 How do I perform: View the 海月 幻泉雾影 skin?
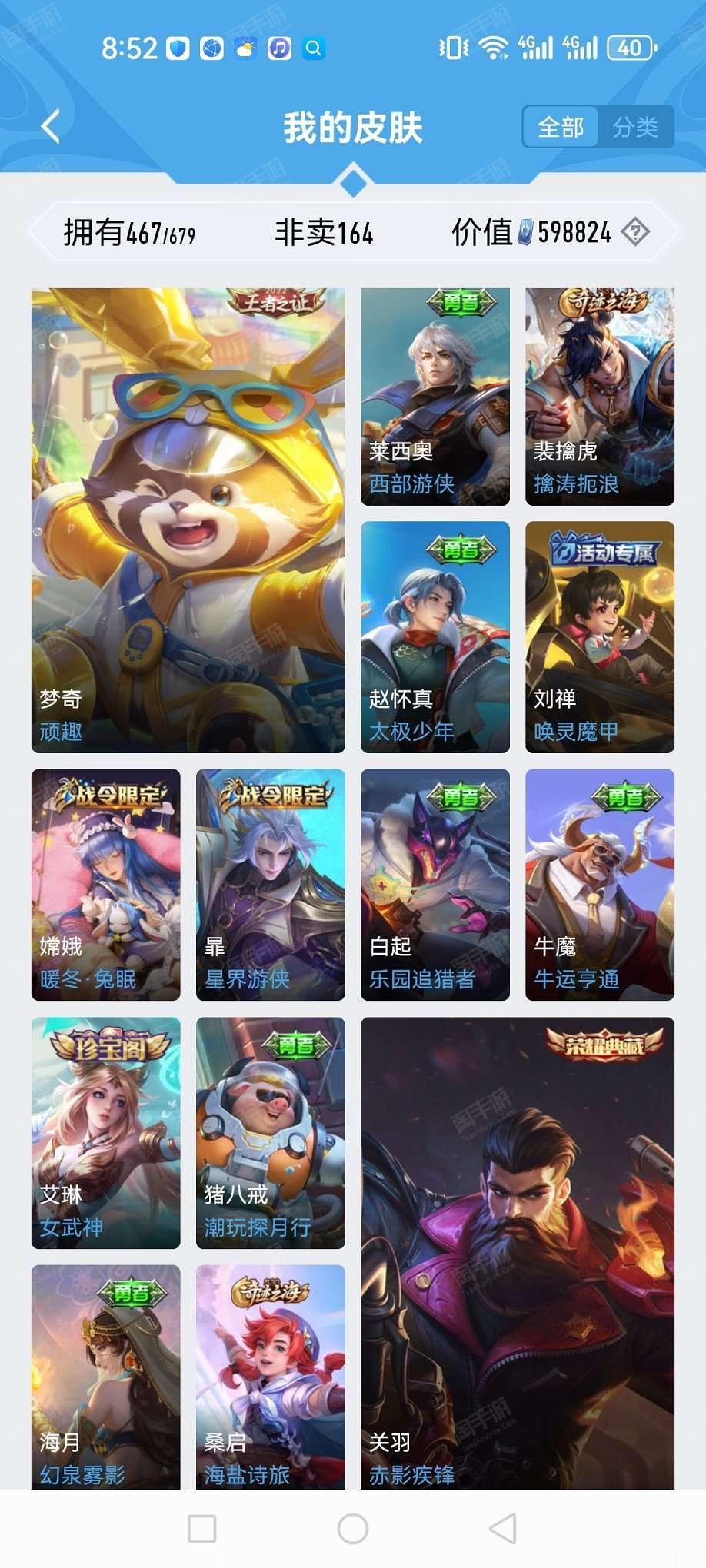point(105,1376)
